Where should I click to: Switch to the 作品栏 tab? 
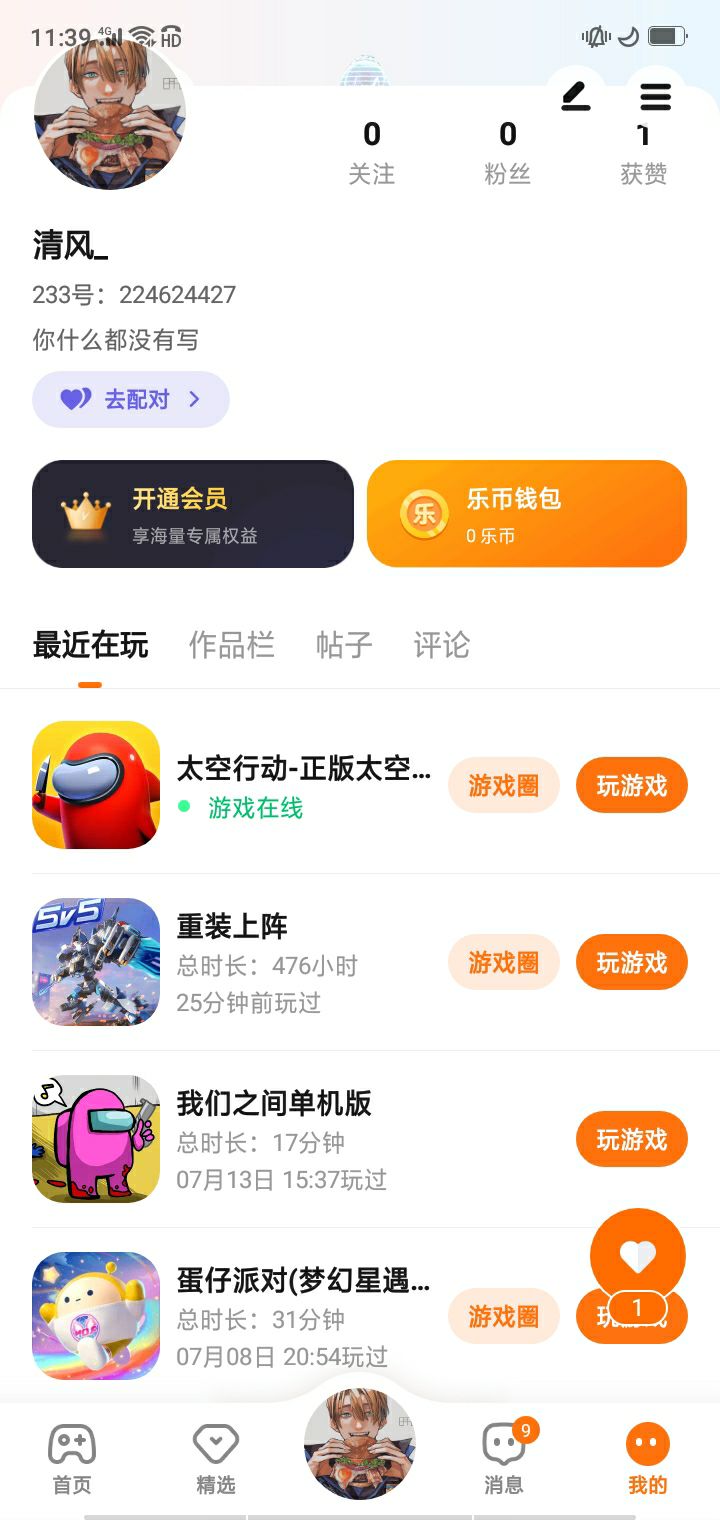point(231,645)
